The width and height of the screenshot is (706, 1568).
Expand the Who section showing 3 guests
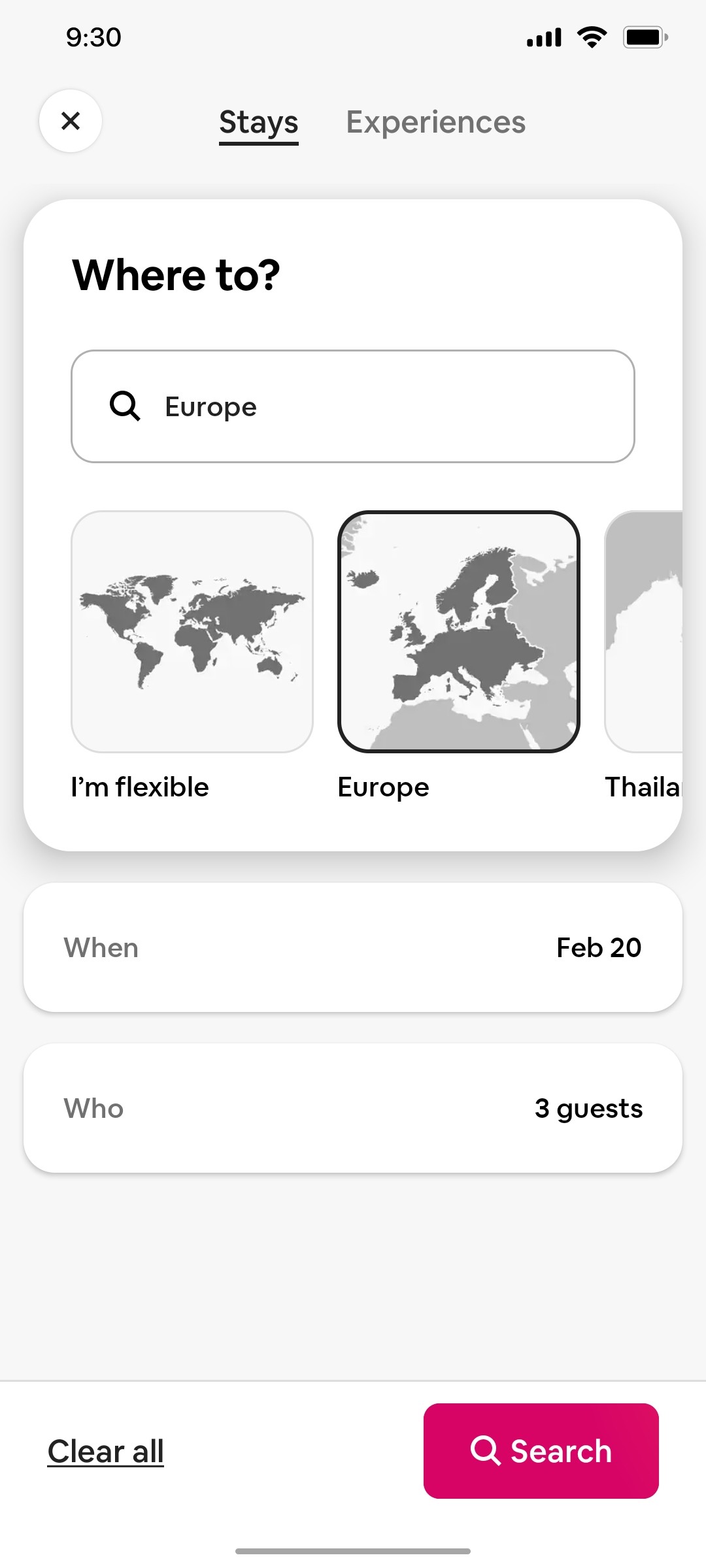point(353,1107)
